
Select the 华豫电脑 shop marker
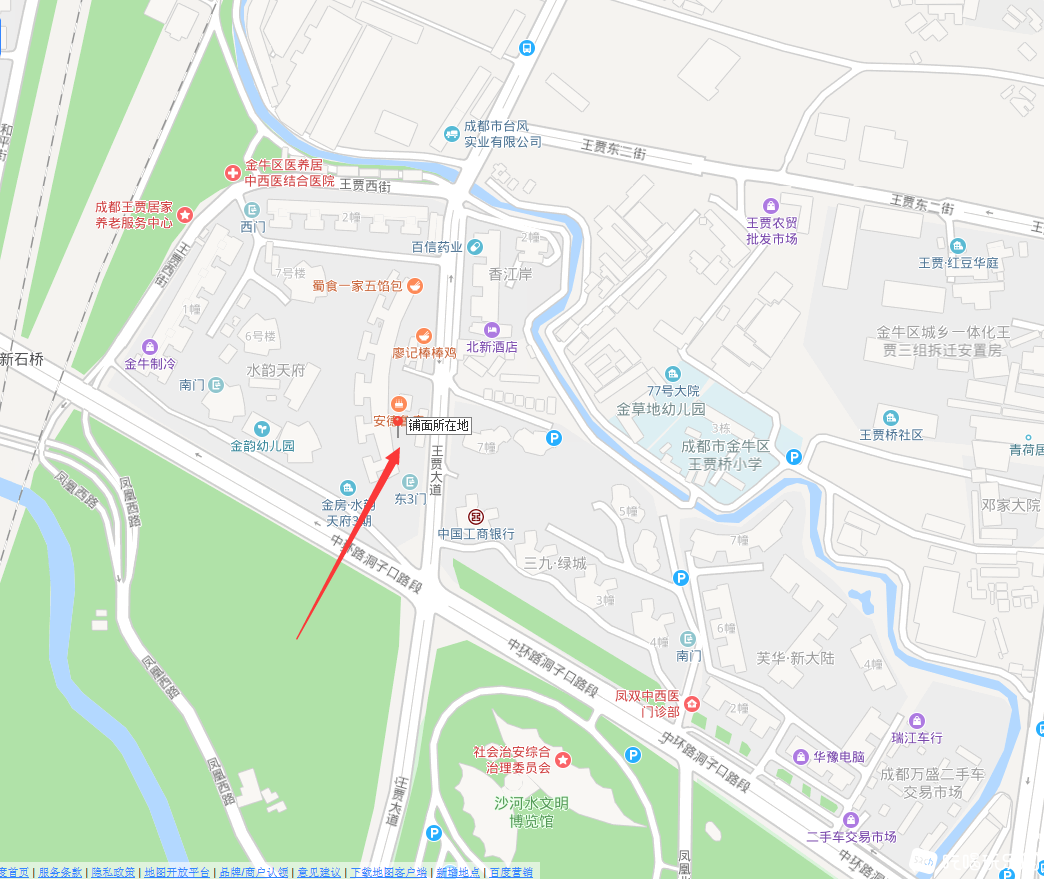[x=799, y=756]
